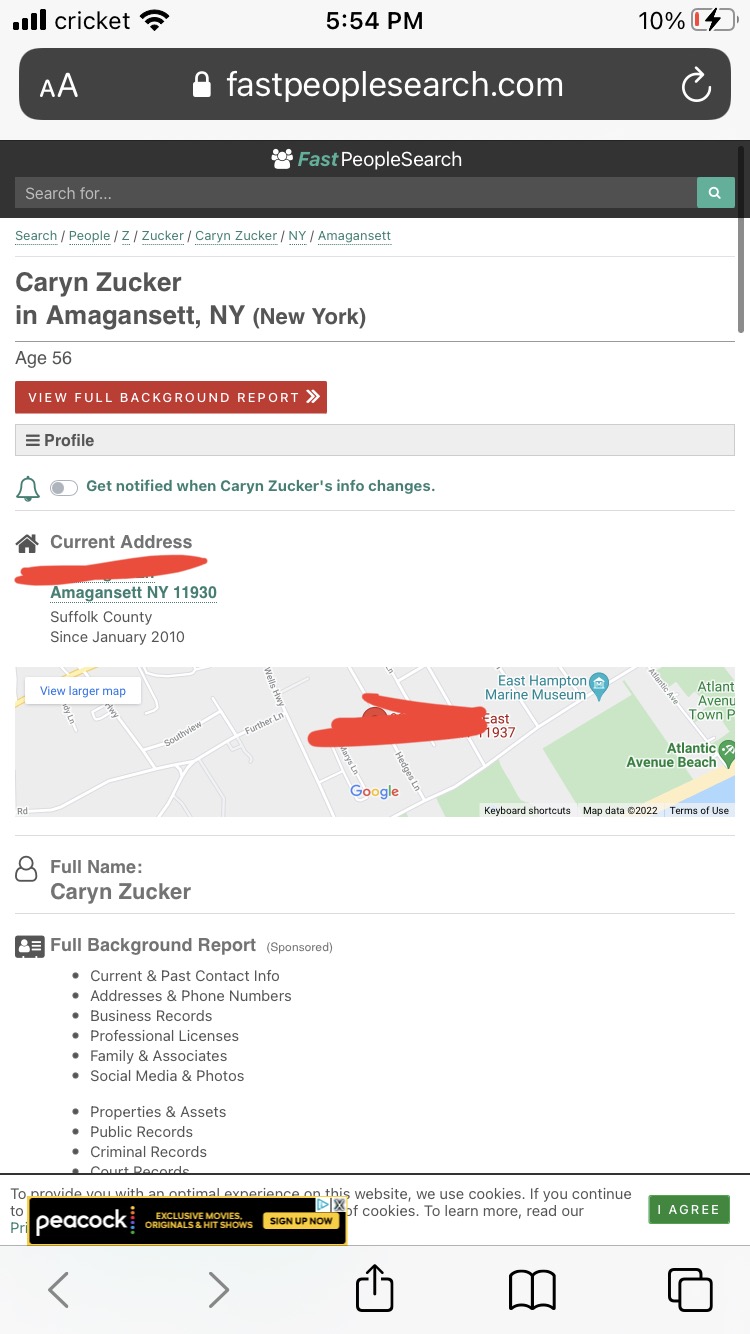Tap the fastpeoplesearch.com address bar
This screenshot has width=750, height=1334.
375,85
